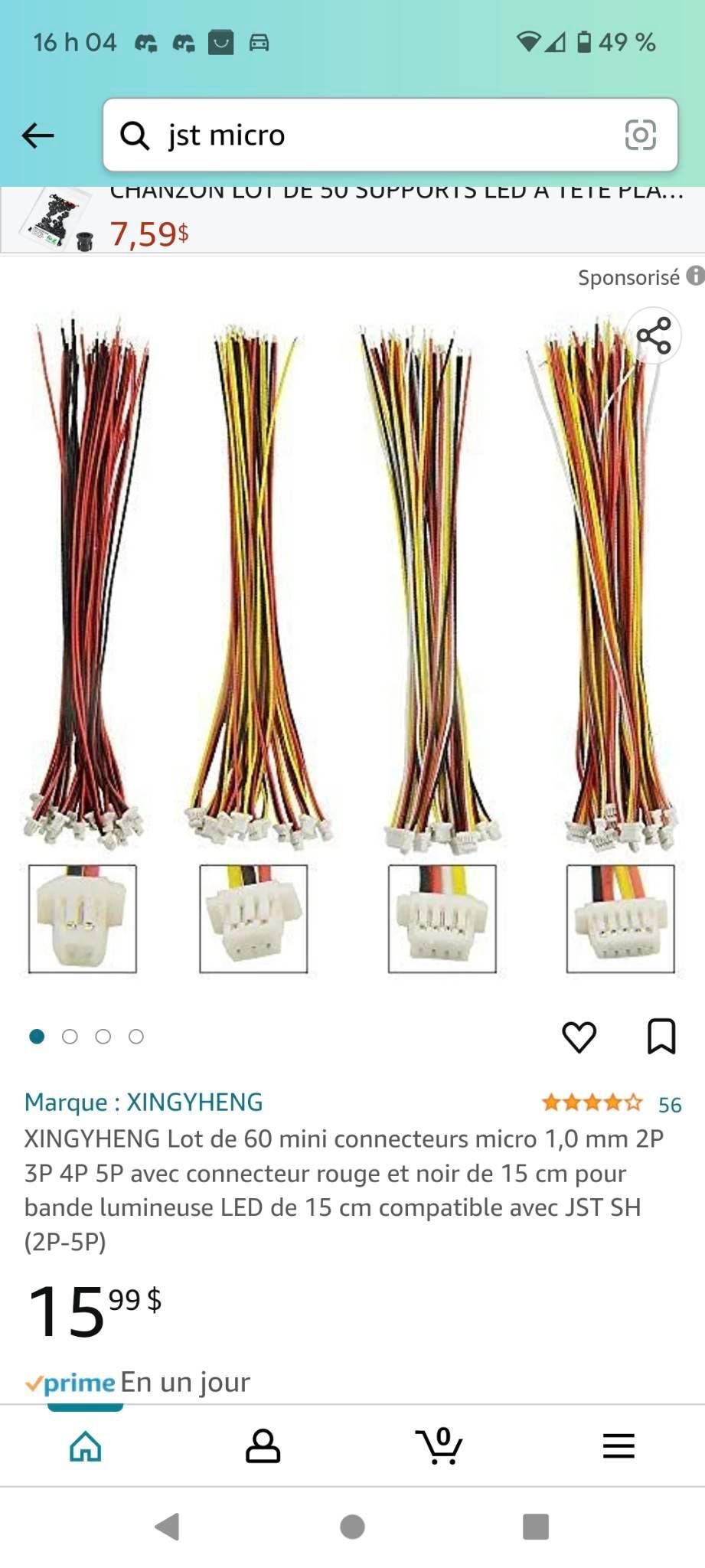Tap the Sponsorisé info icon
705x1568 pixels.
[695, 276]
